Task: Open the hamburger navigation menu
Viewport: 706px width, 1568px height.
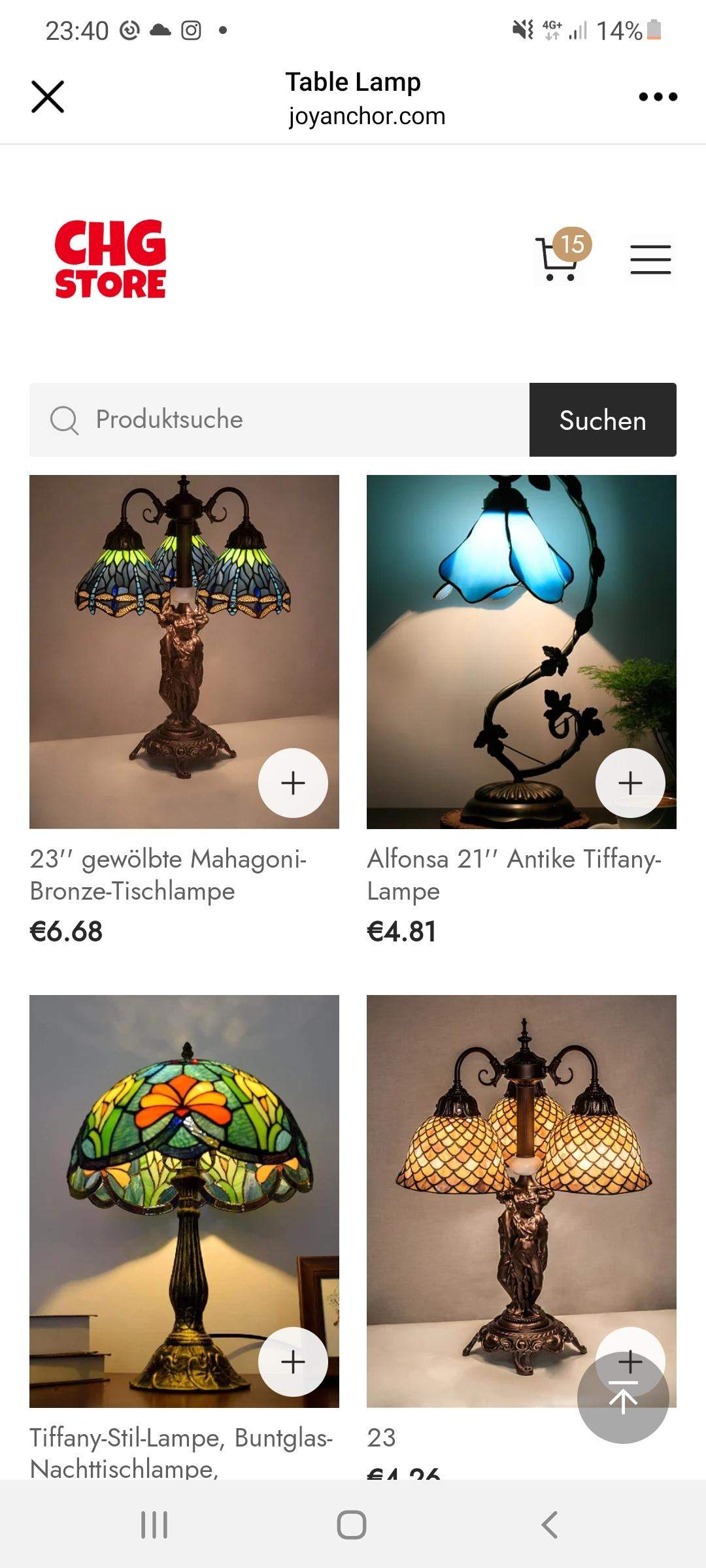Action: (650, 259)
